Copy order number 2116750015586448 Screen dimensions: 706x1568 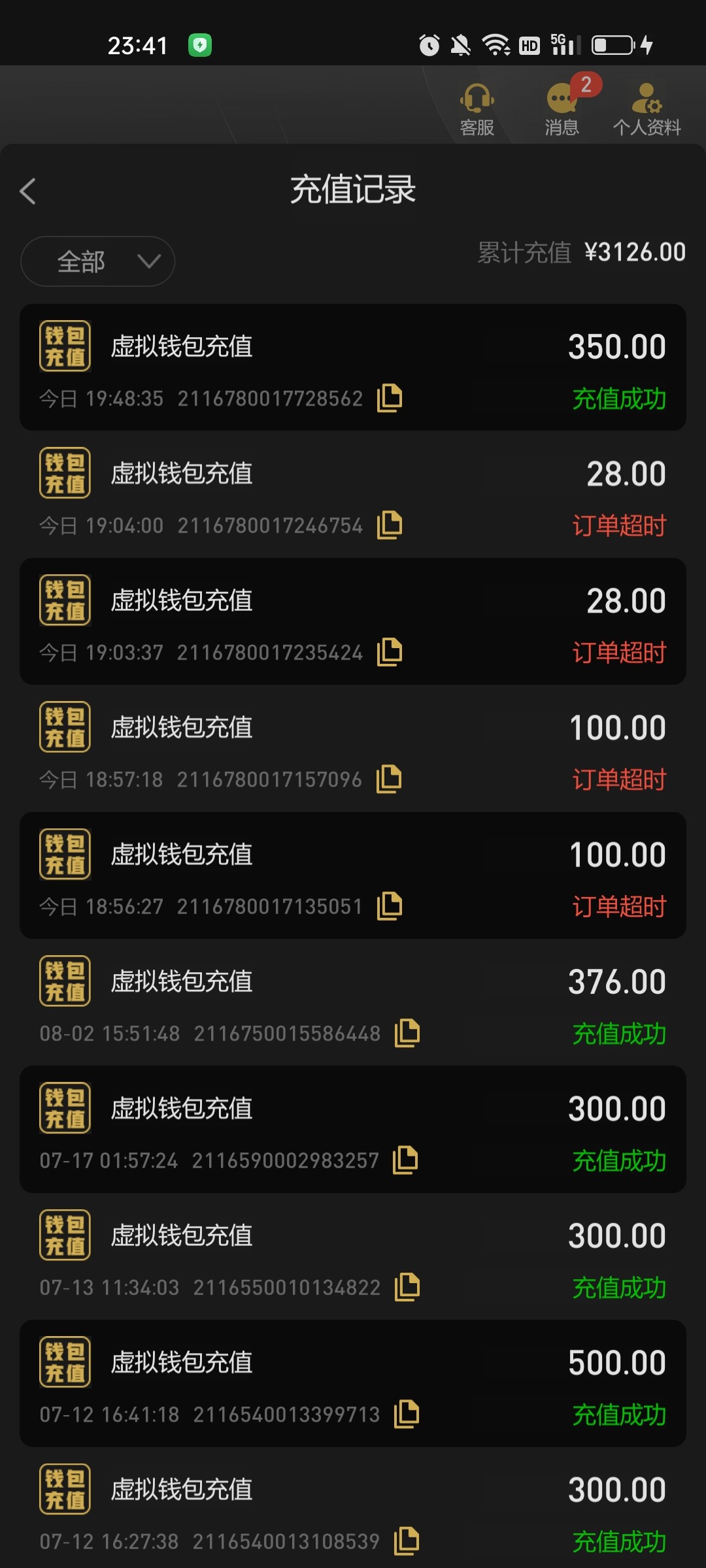tap(406, 1032)
